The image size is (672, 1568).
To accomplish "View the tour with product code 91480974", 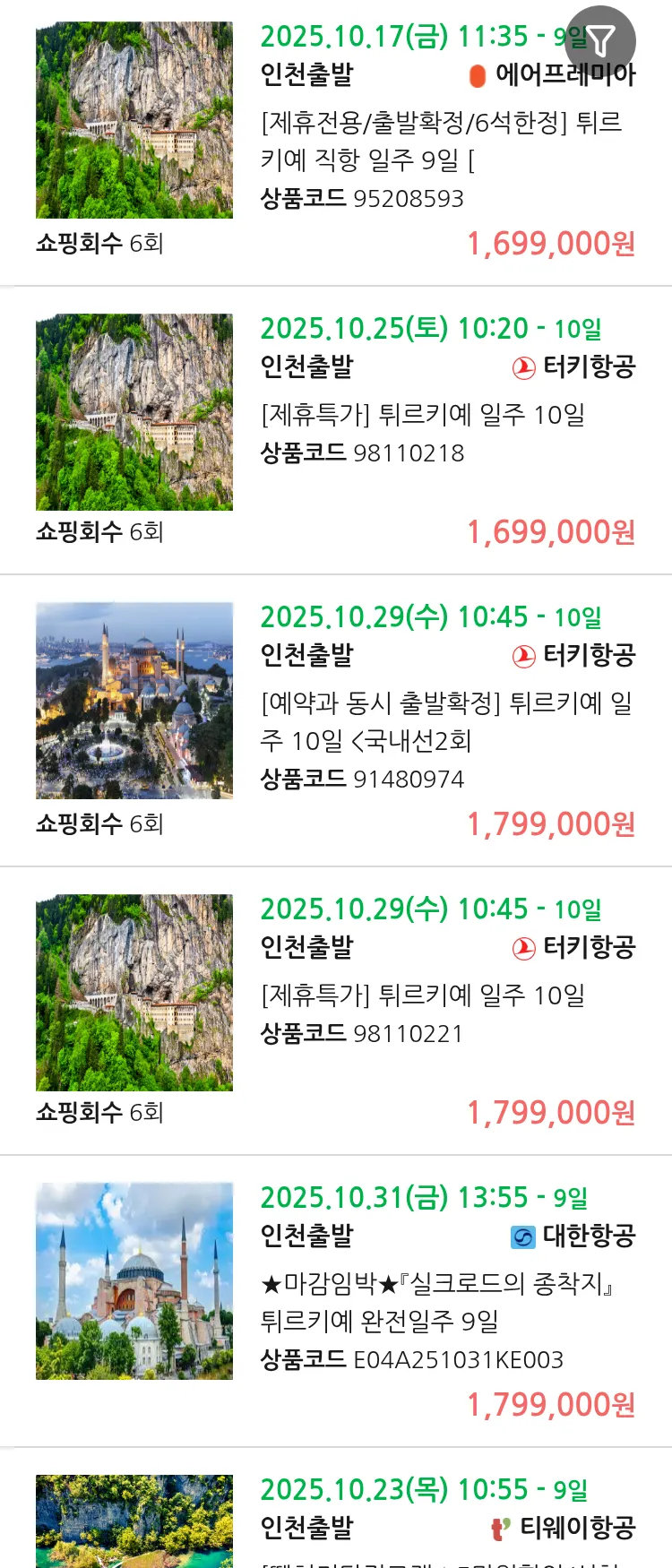I will click(x=446, y=721).
